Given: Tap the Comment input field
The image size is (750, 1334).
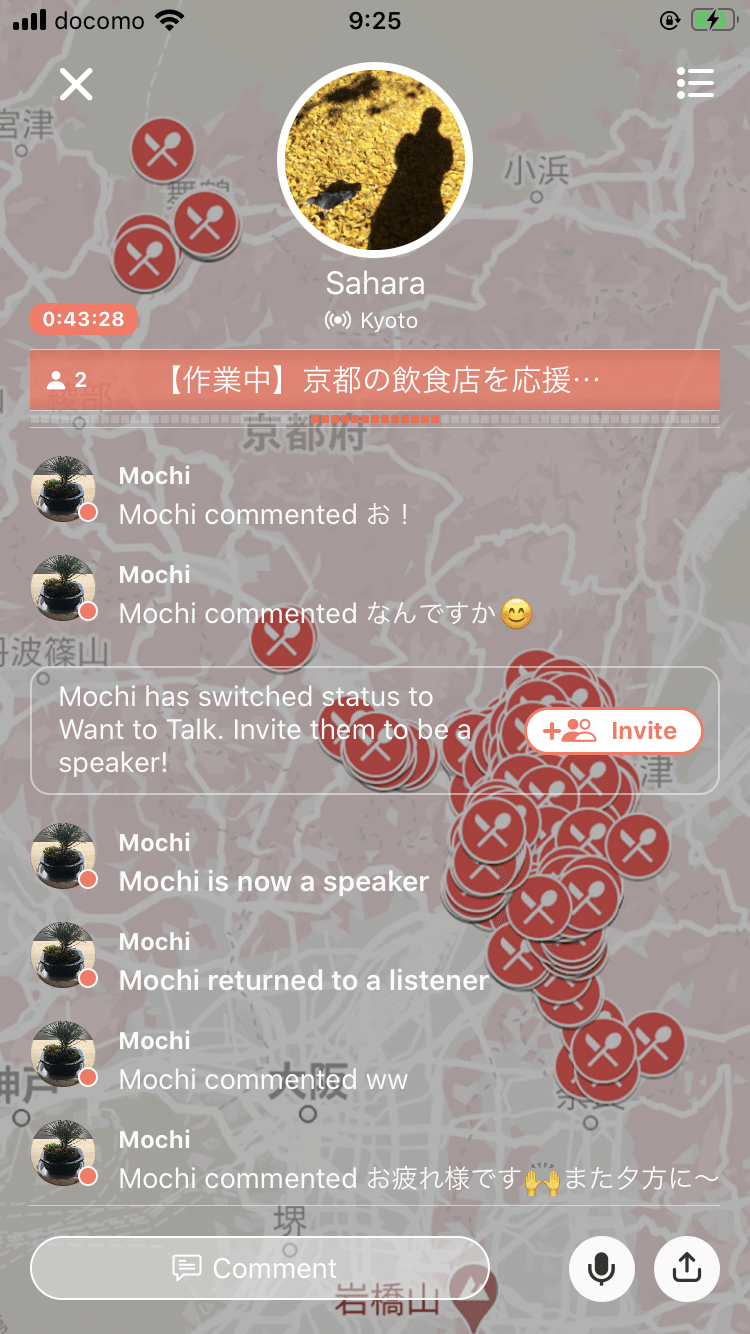Looking at the screenshot, I should click(258, 1268).
